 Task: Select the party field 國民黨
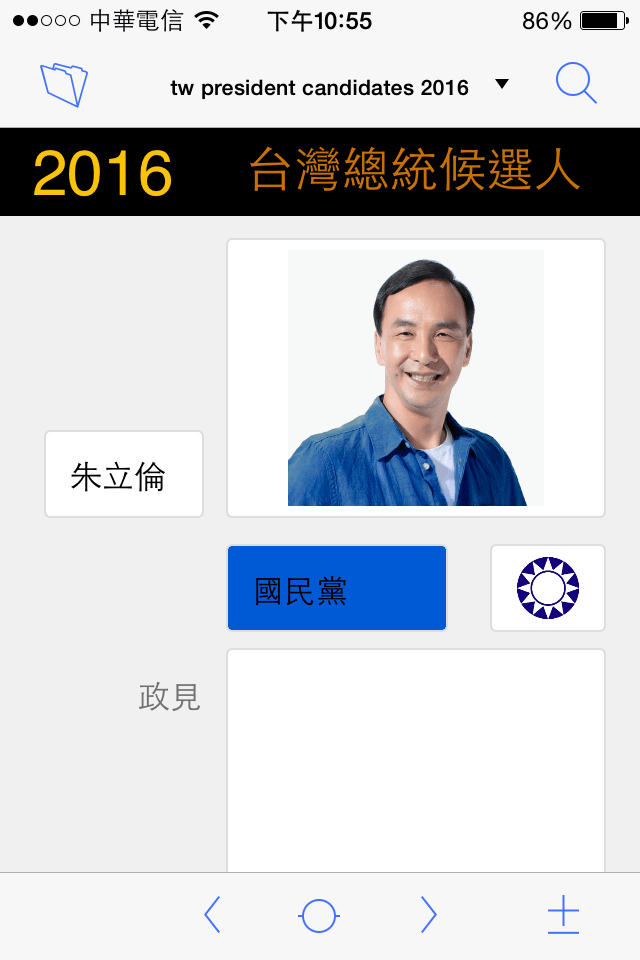pyautogui.click(x=337, y=589)
